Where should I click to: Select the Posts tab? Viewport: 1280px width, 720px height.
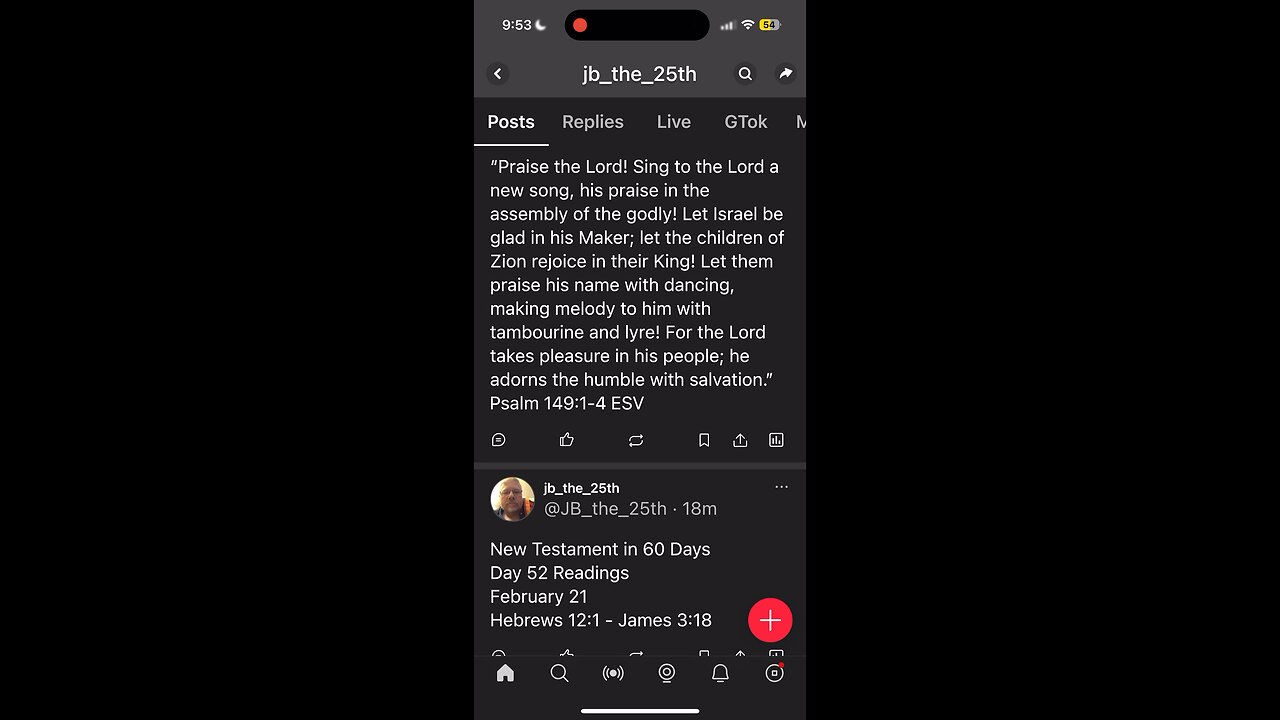[x=511, y=122]
